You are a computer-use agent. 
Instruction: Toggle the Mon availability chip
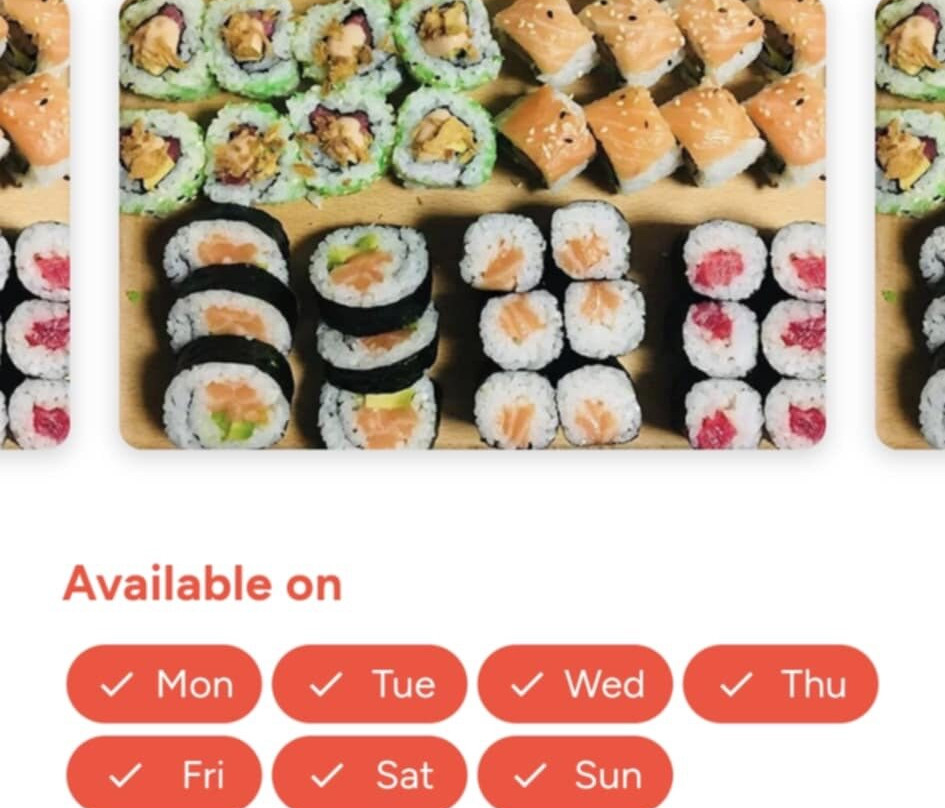[164, 684]
